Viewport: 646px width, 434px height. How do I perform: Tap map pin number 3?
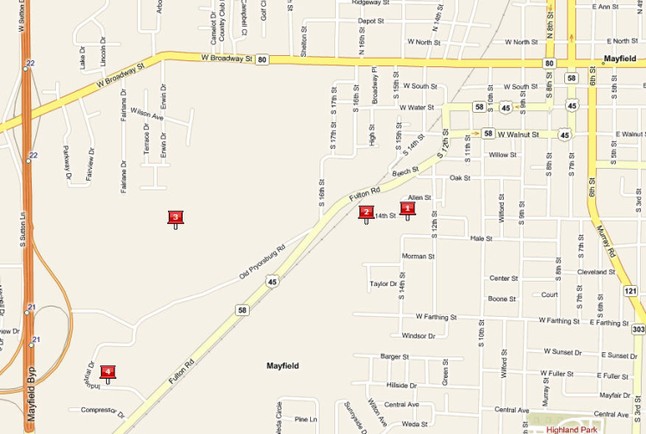pos(175,217)
